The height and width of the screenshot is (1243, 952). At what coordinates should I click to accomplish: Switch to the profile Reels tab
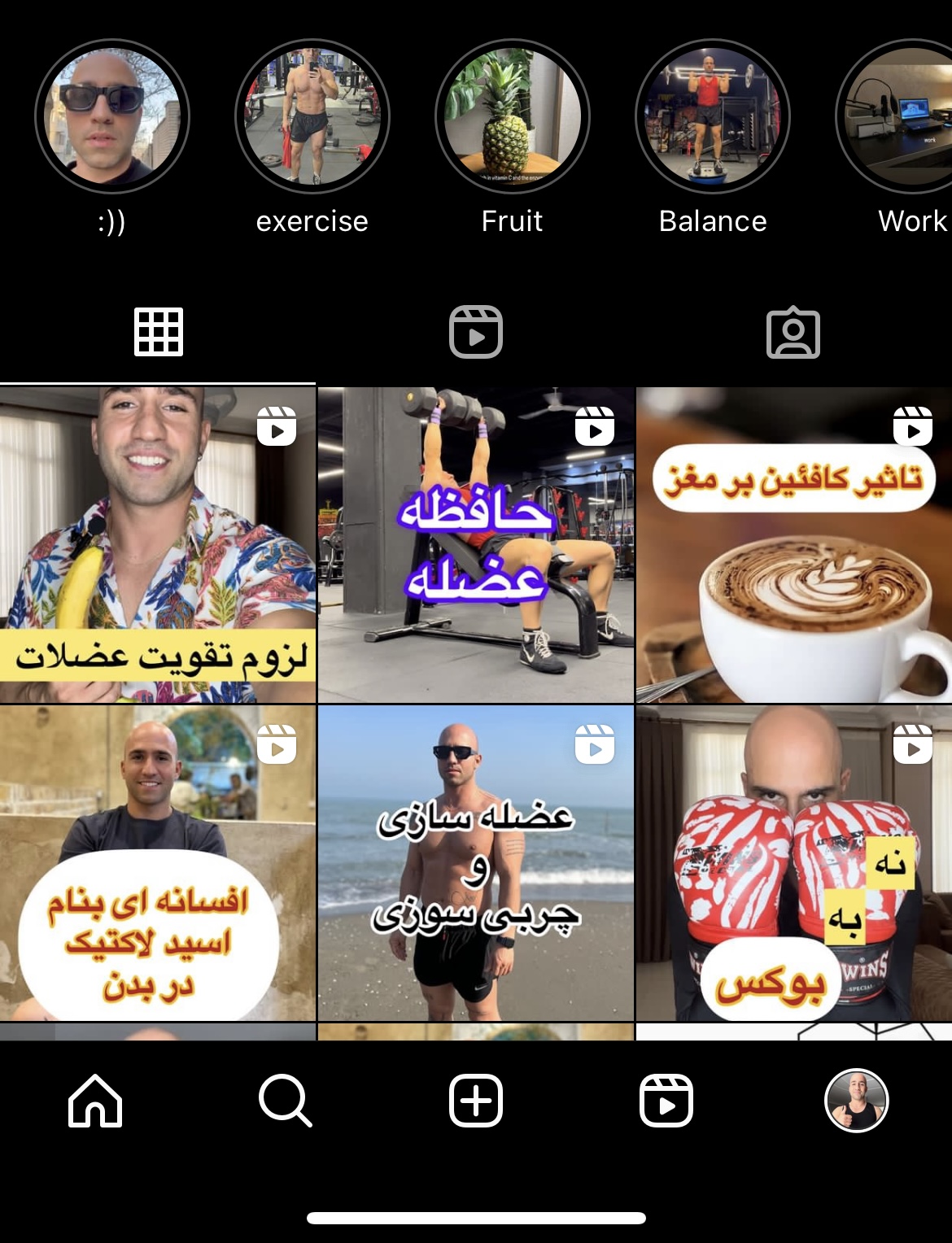[x=476, y=332]
